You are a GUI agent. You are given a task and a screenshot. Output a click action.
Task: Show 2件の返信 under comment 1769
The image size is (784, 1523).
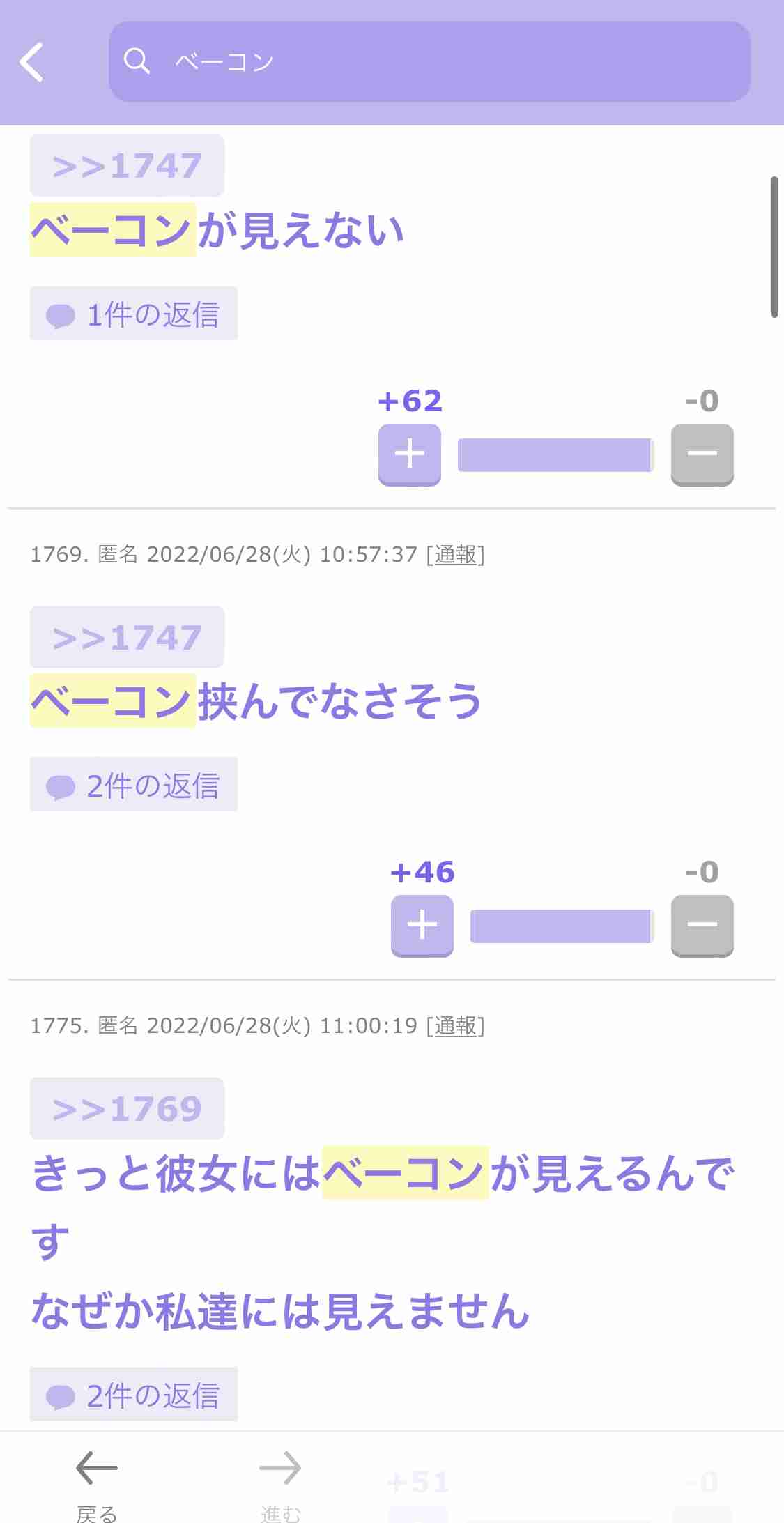pyautogui.click(x=134, y=785)
